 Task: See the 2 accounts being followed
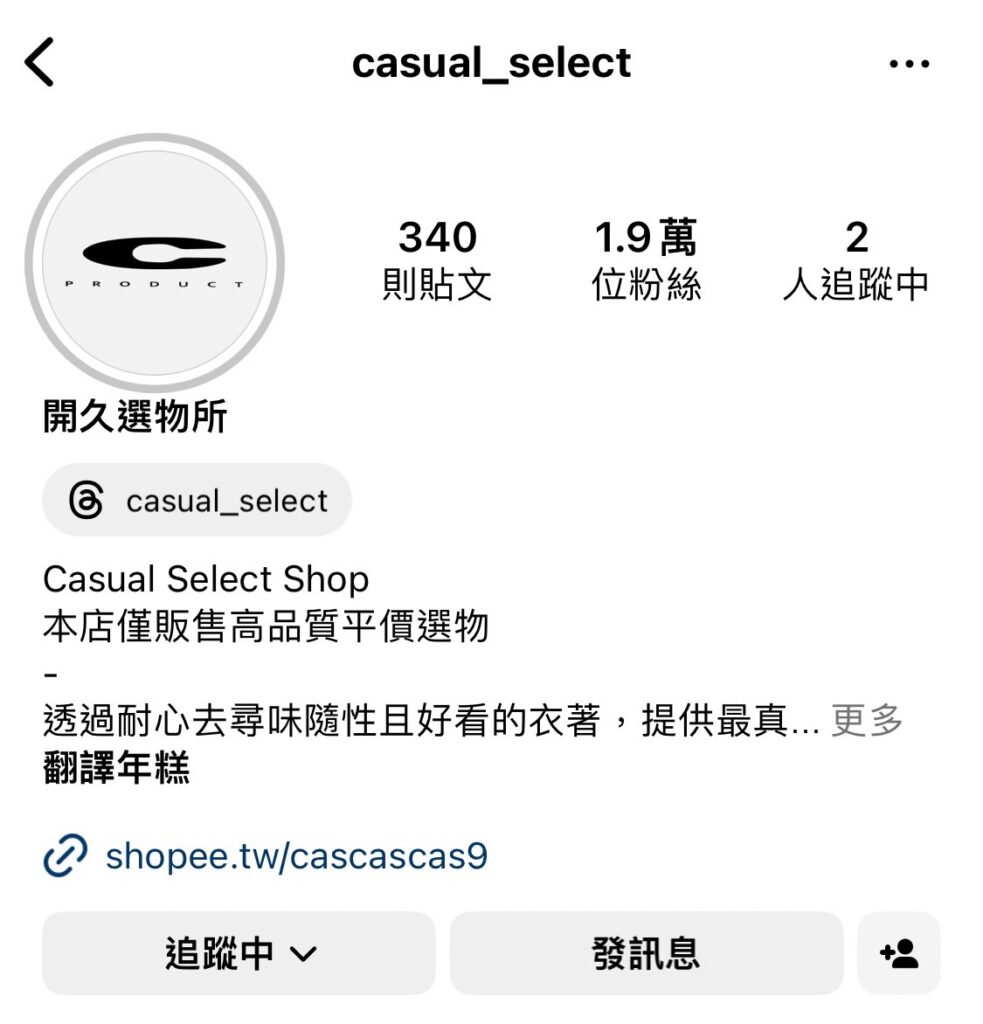coord(855,260)
